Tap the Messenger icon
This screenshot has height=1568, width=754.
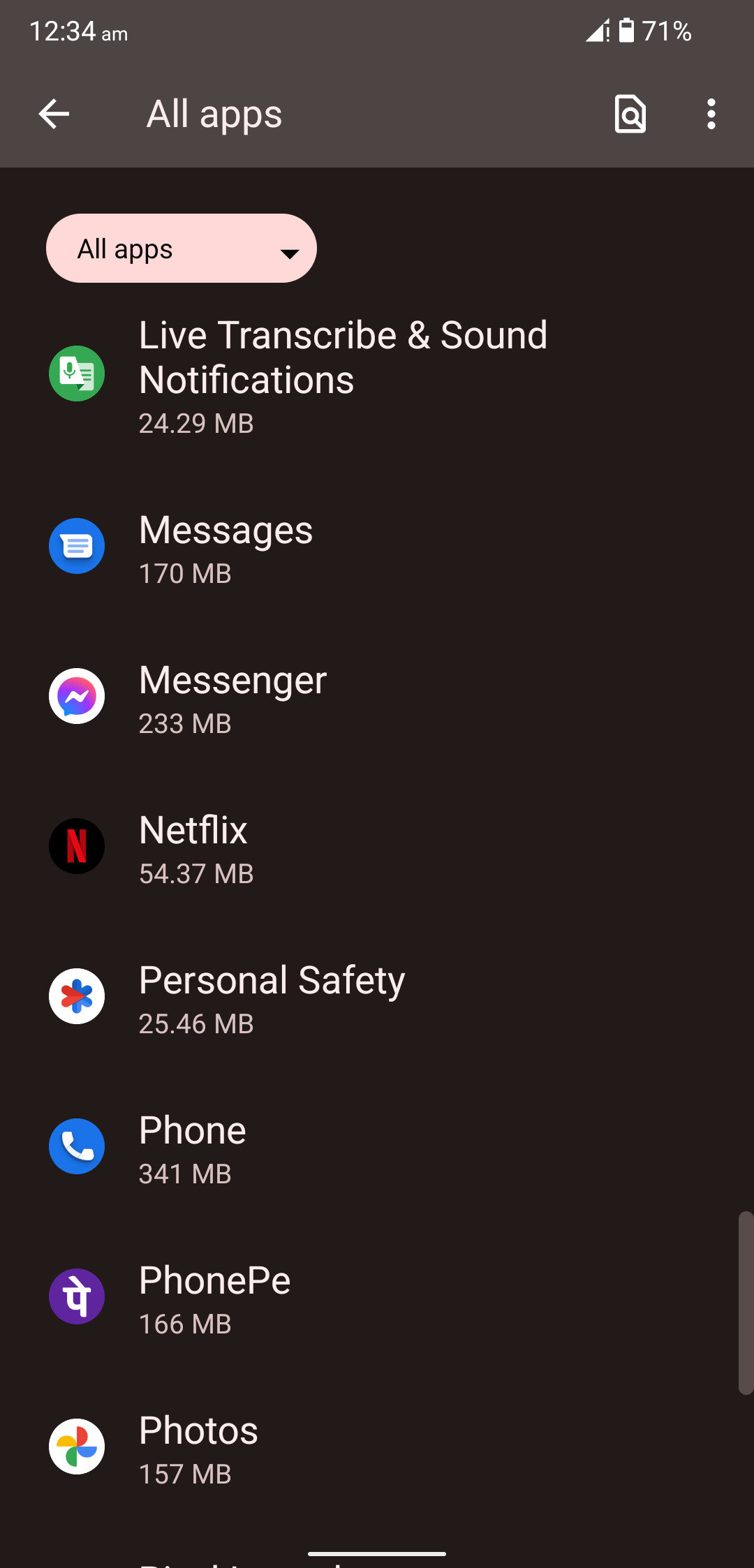pyautogui.click(x=76, y=696)
